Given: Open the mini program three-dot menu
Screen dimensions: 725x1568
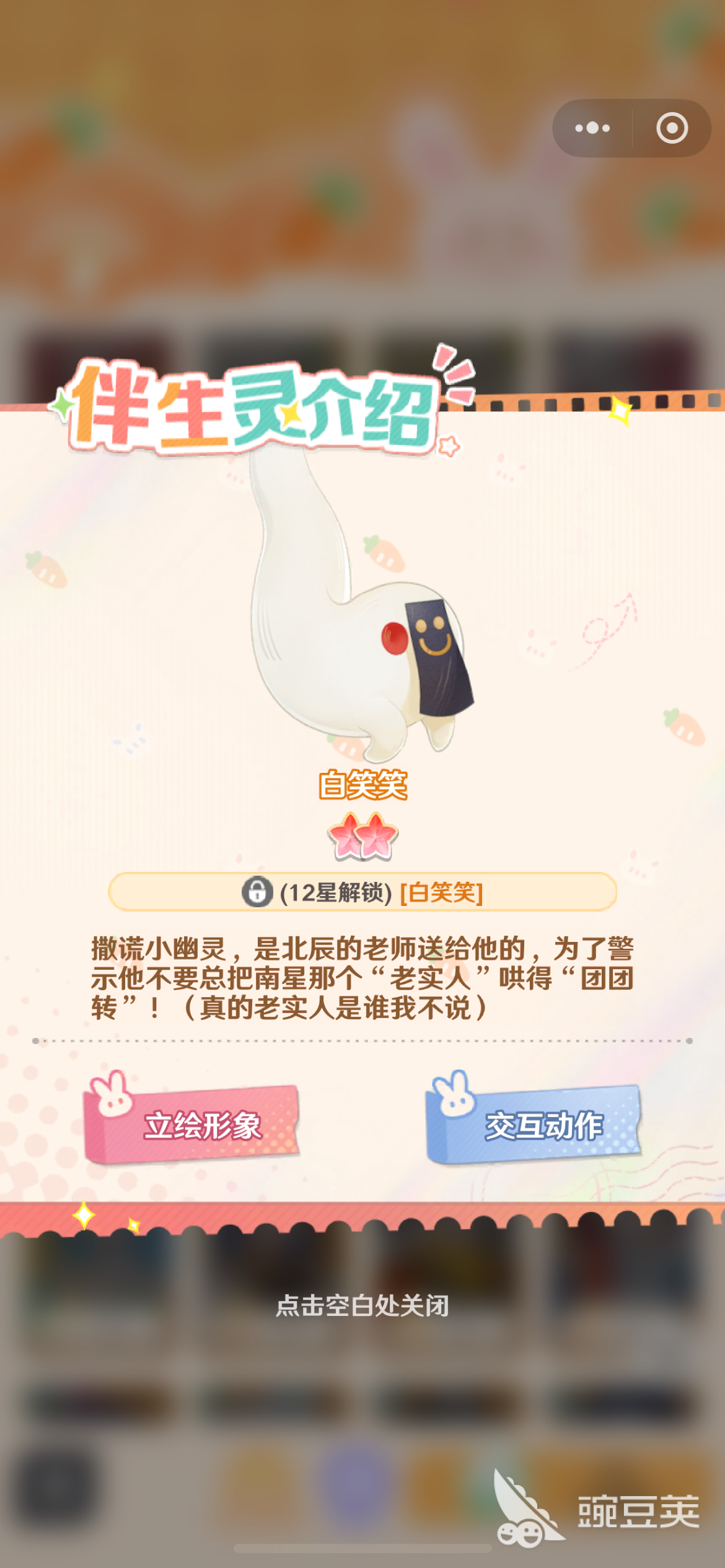Looking at the screenshot, I should pyautogui.click(x=592, y=128).
